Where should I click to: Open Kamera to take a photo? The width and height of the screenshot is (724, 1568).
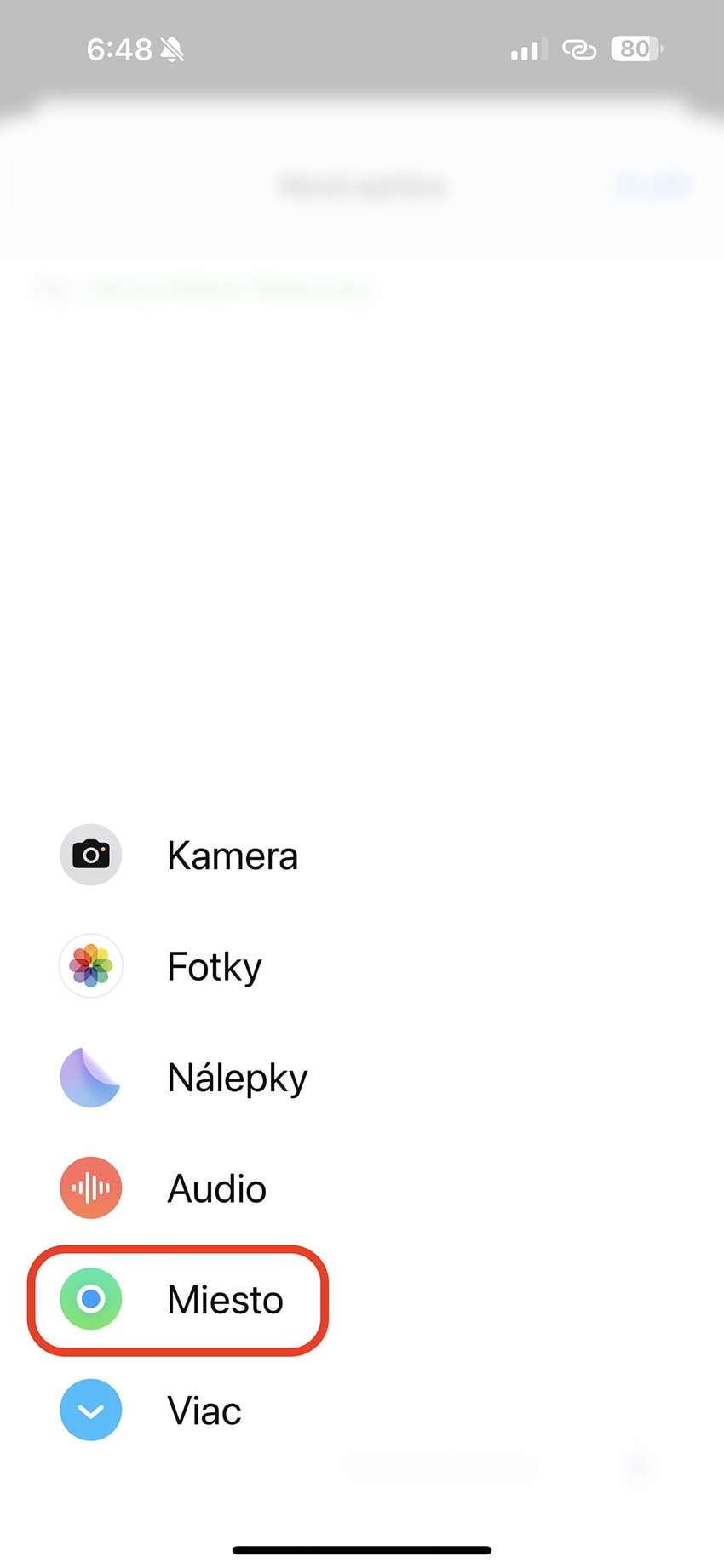click(179, 855)
